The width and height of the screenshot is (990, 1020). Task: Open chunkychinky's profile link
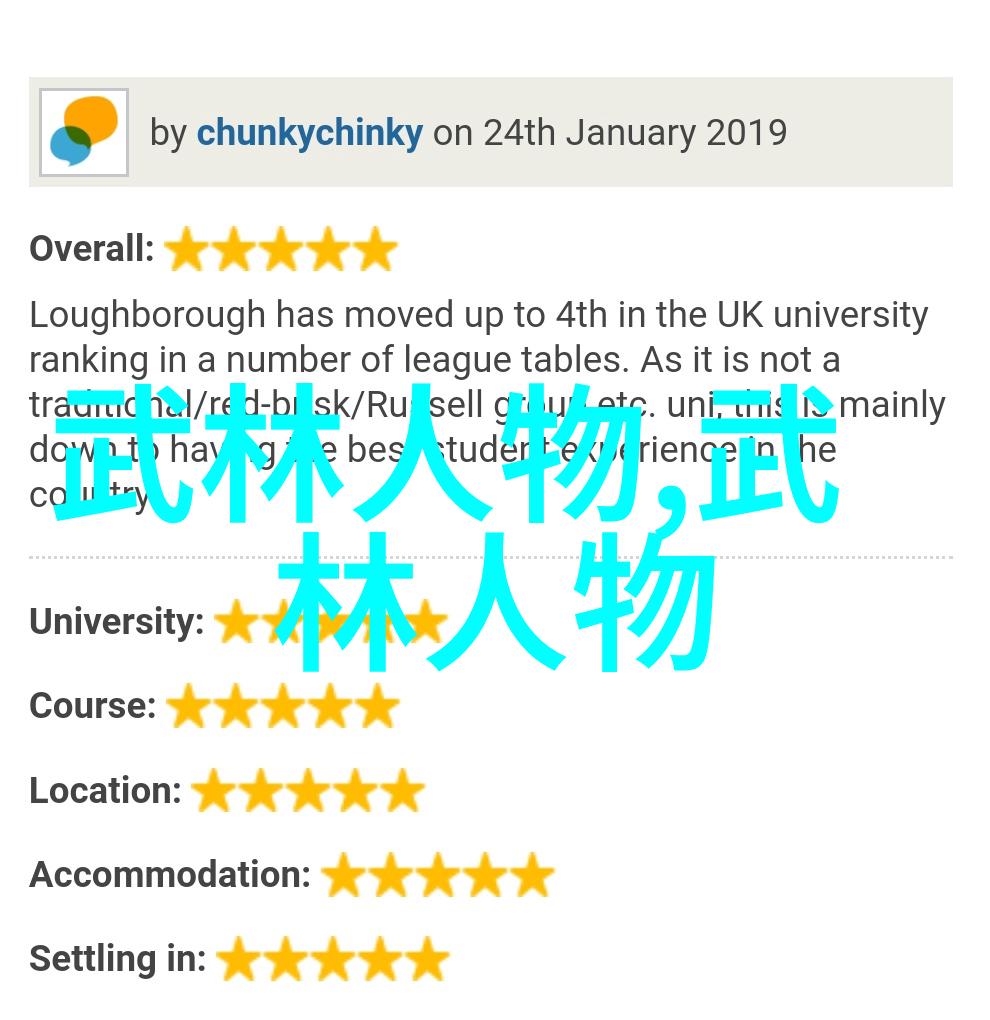309,133
